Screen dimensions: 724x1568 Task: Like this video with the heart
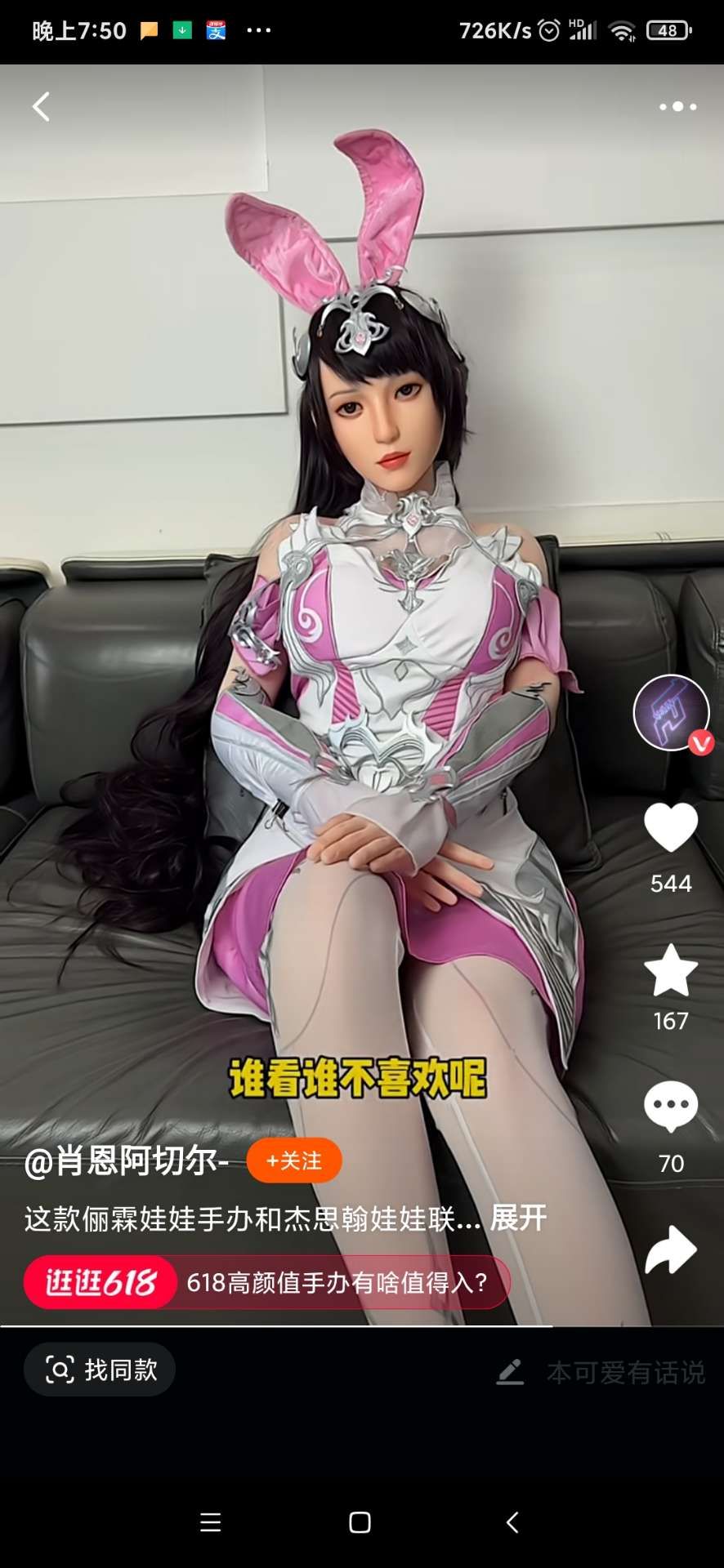pos(671,827)
